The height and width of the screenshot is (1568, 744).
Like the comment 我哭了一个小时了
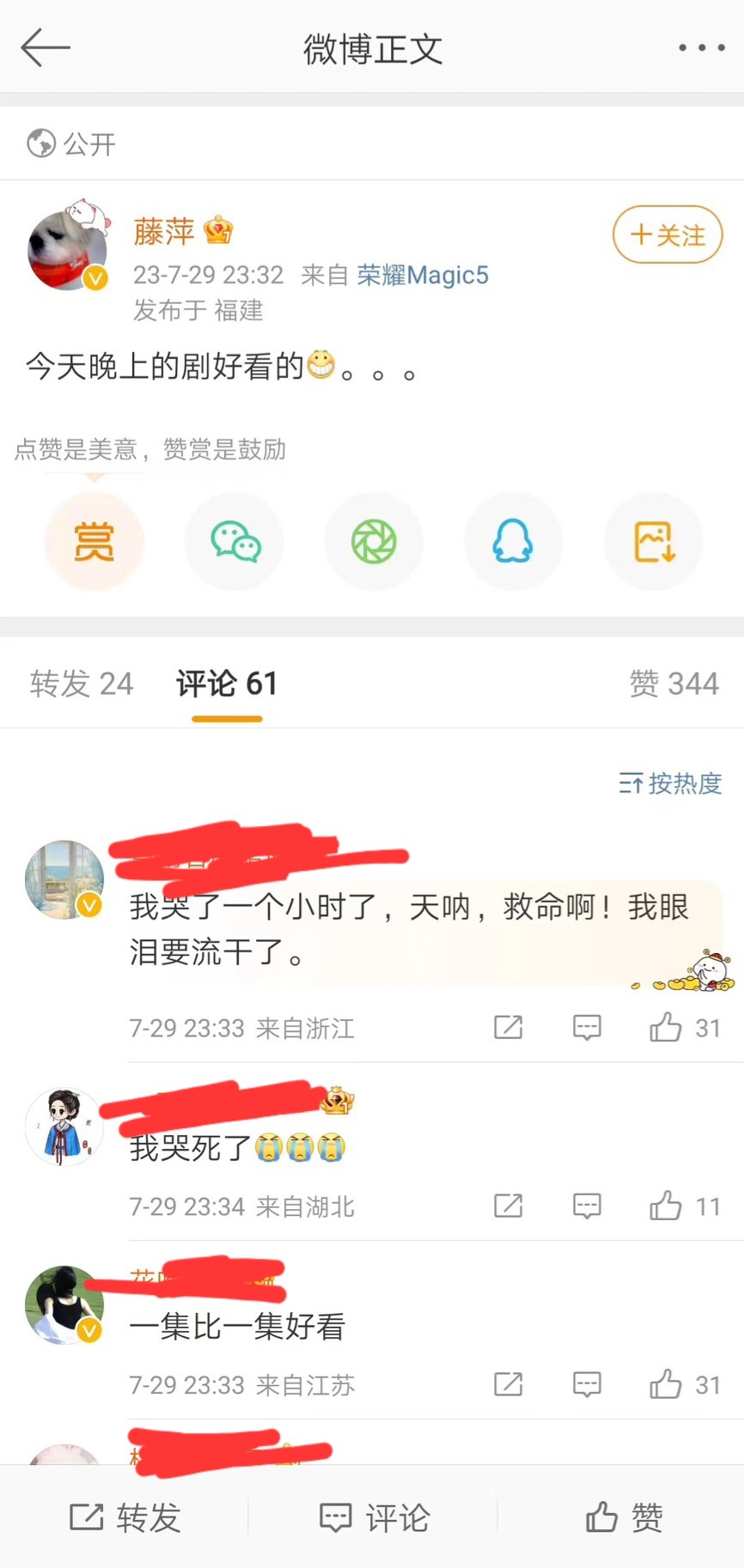coord(684,1027)
